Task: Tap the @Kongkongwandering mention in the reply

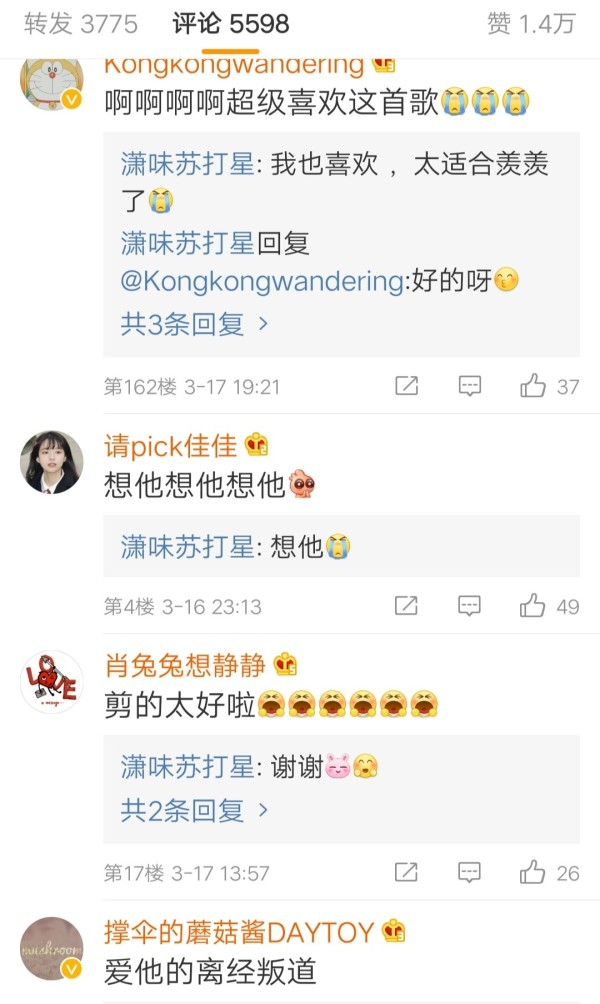Action: 263,282
